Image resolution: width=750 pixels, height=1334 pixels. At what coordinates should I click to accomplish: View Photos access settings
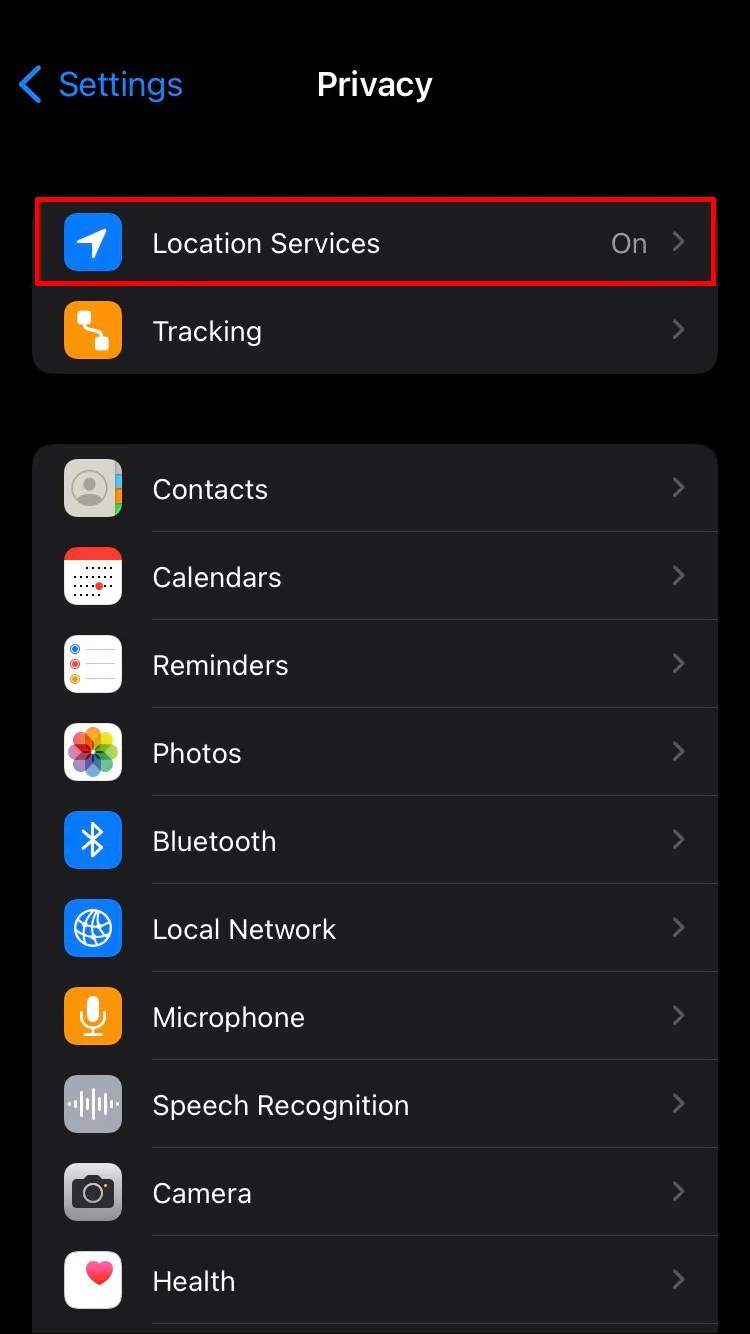pyautogui.click(x=375, y=753)
